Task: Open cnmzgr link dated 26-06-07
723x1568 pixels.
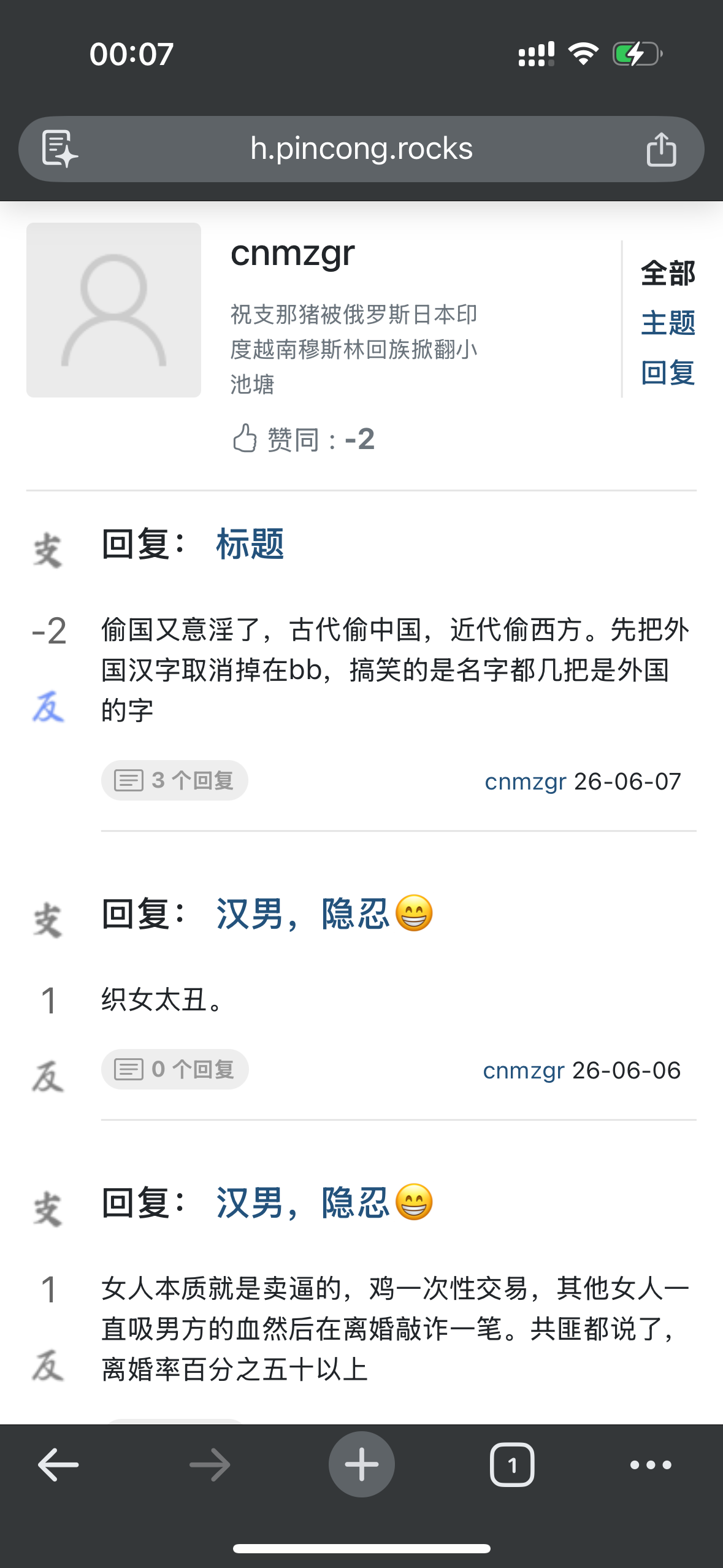Action: [526, 782]
